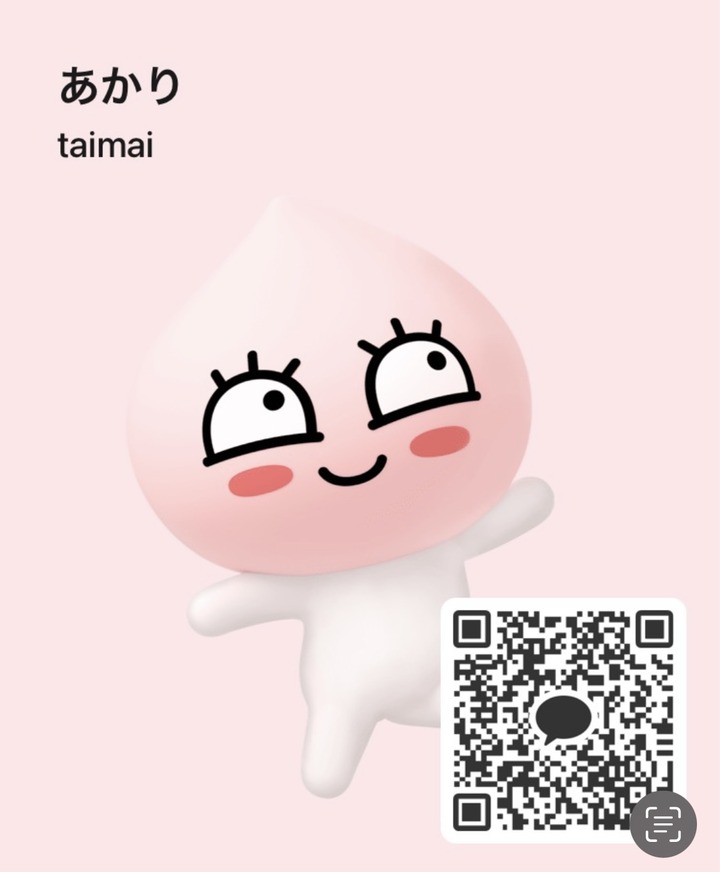Tap the scan text icon beside QR code
The width and height of the screenshot is (720, 872).
coord(663,823)
